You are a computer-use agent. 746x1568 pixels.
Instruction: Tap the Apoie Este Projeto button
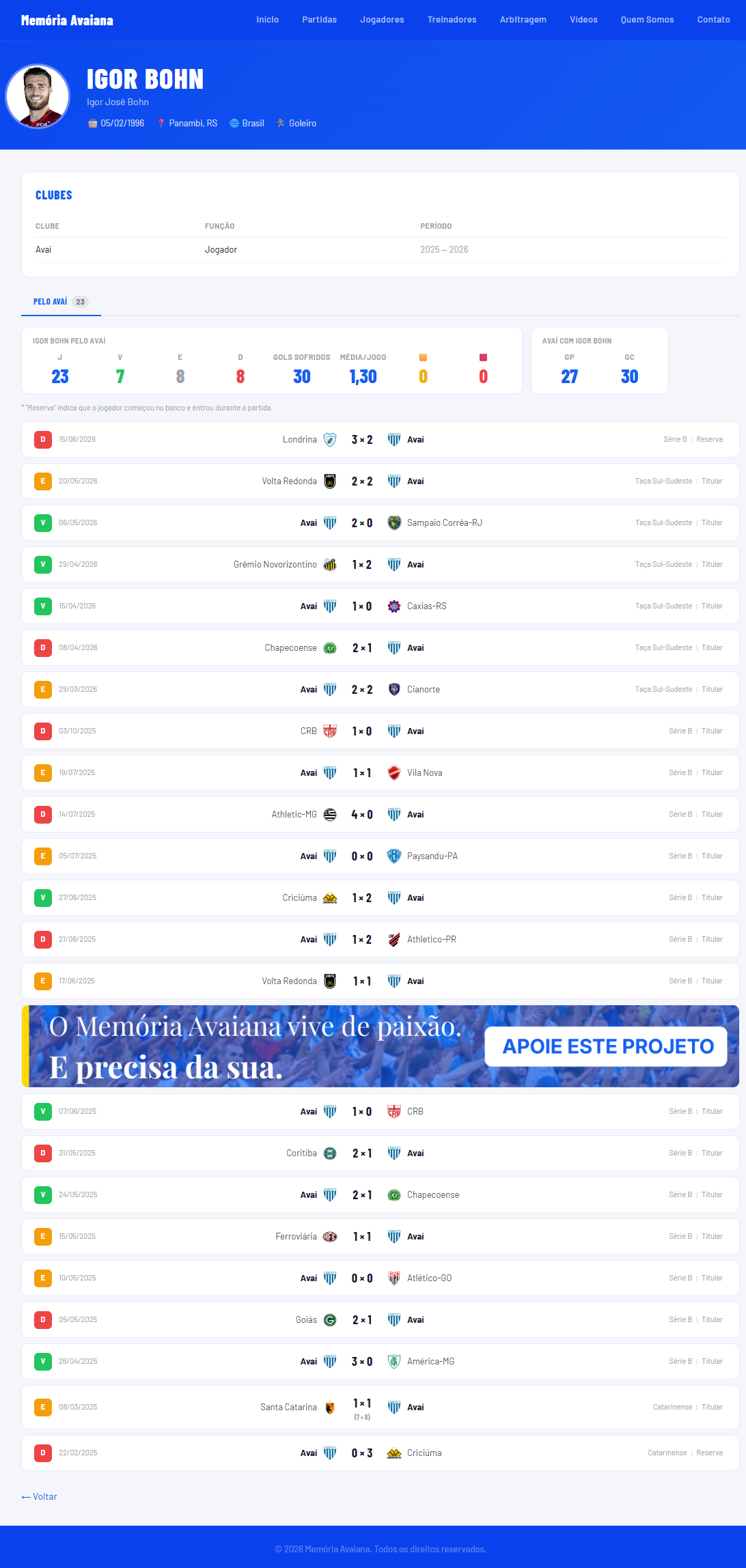pos(606,1046)
